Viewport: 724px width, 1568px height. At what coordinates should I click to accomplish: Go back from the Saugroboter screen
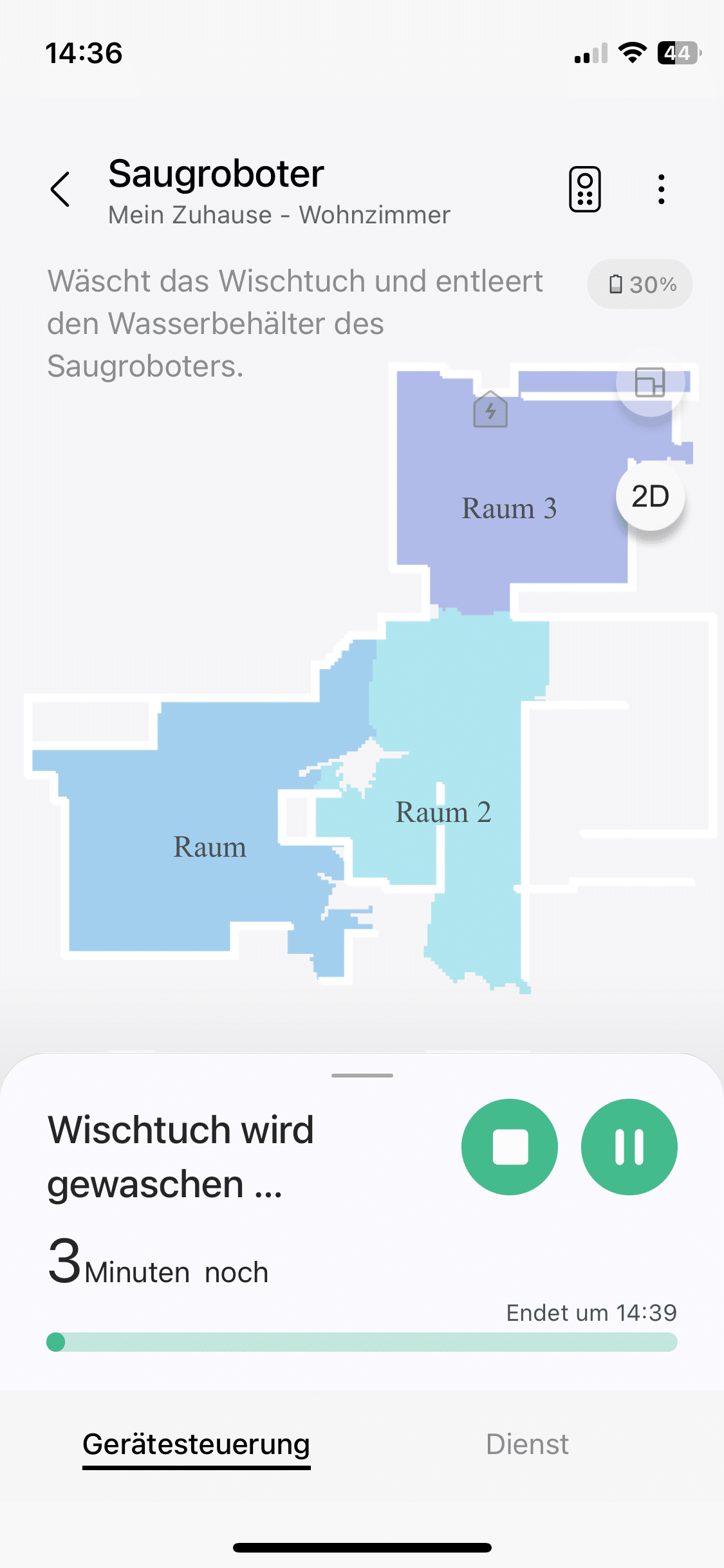click(60, 189)
